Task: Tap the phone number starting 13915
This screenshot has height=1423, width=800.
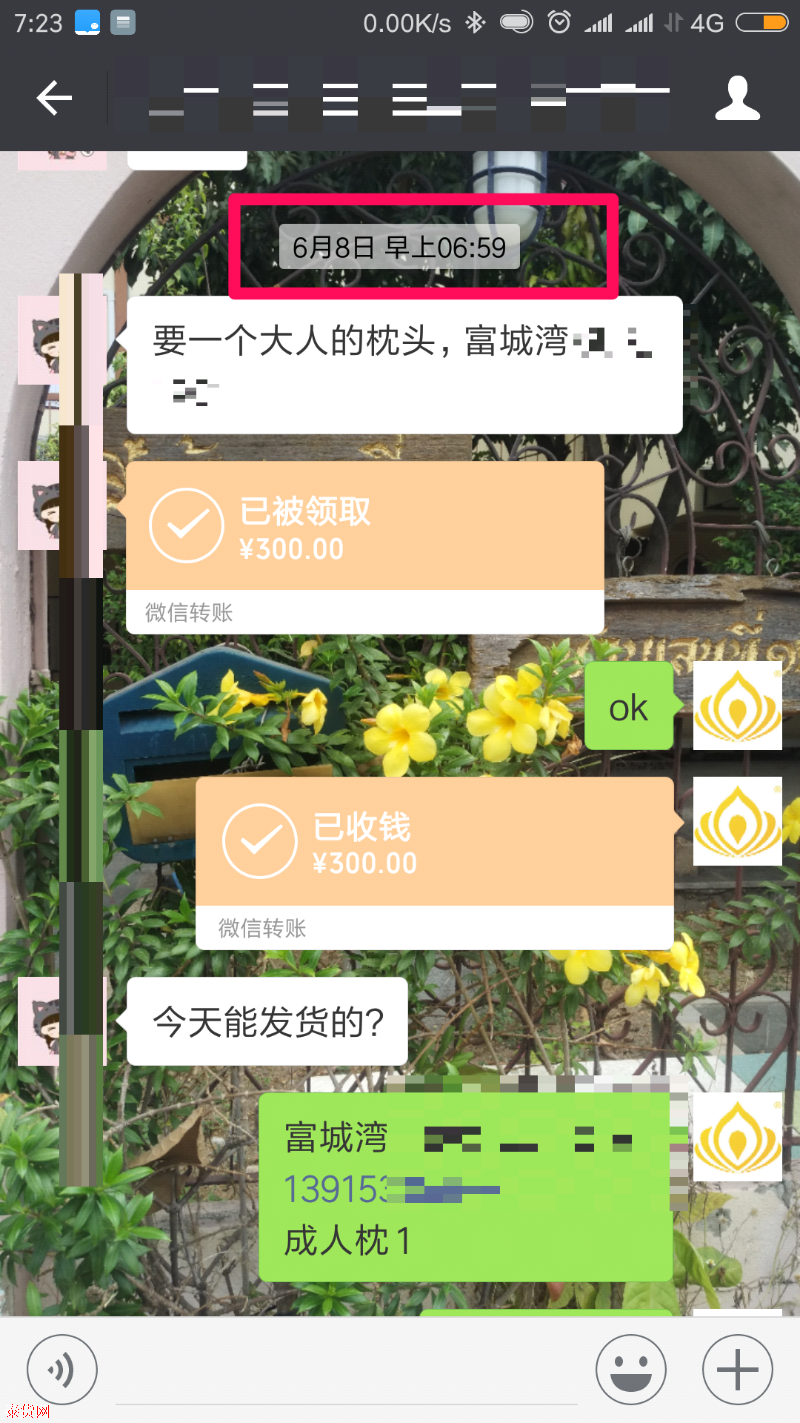Action: tap(390, 1189)
